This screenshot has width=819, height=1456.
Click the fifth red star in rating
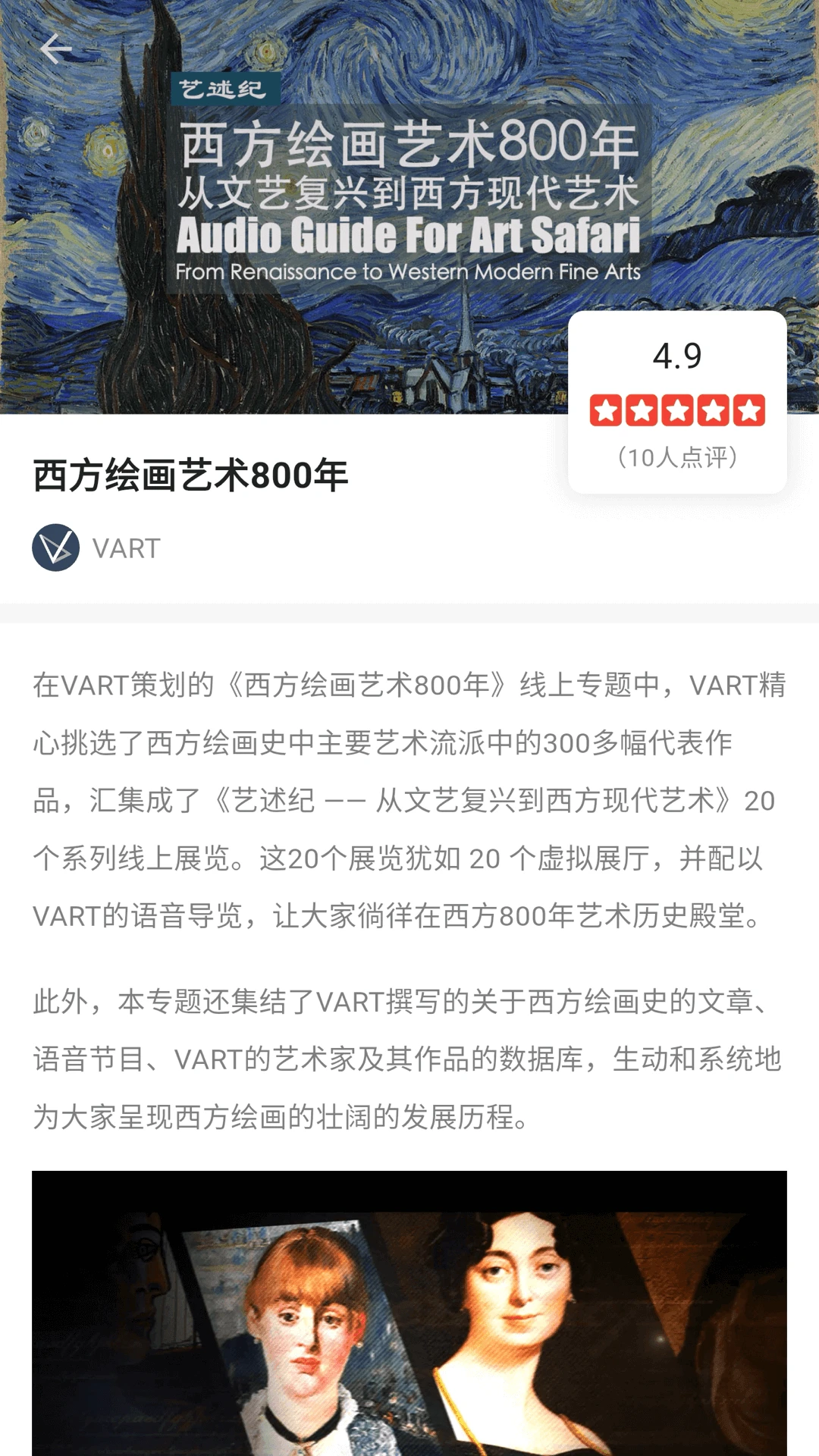click(x=747, y=409)
